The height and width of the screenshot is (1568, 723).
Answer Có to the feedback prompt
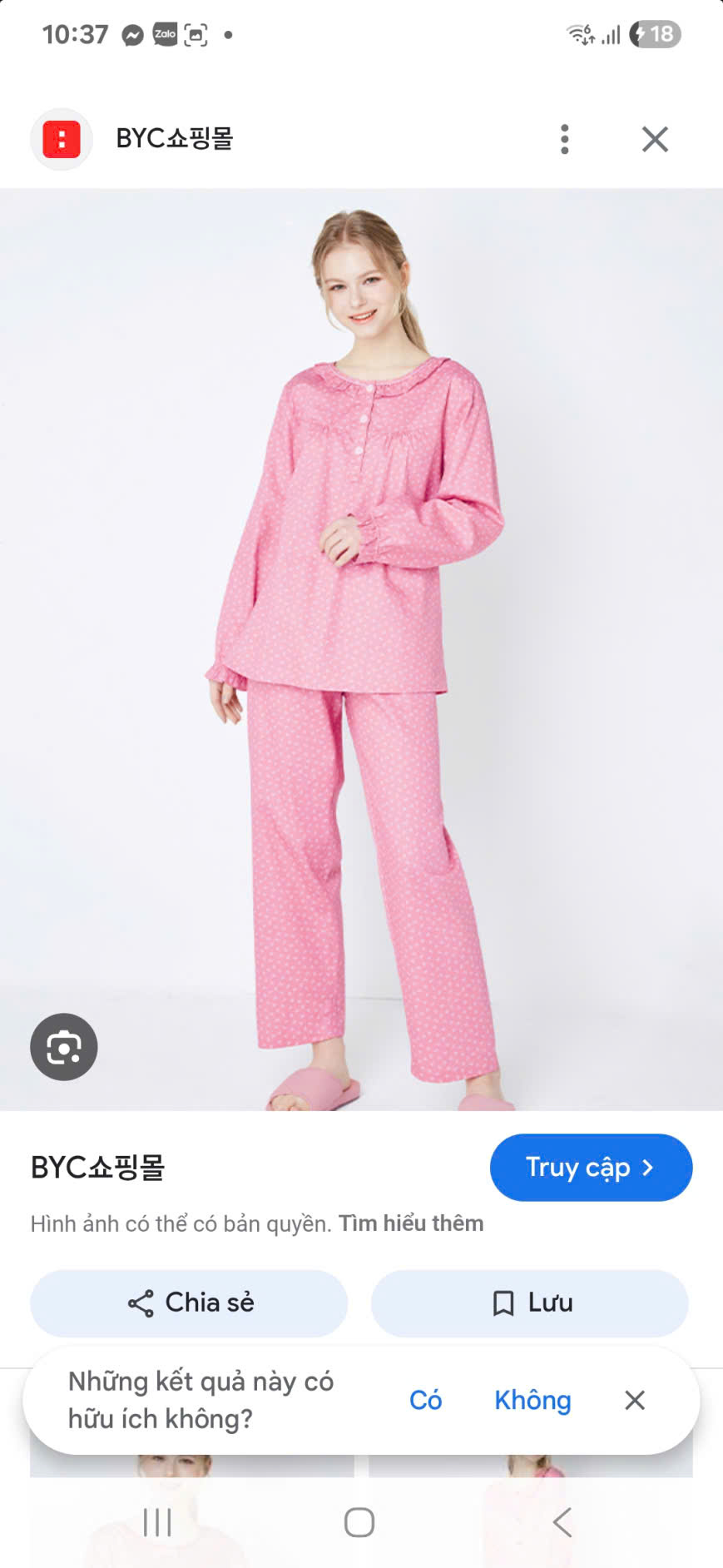(425, 1400)
